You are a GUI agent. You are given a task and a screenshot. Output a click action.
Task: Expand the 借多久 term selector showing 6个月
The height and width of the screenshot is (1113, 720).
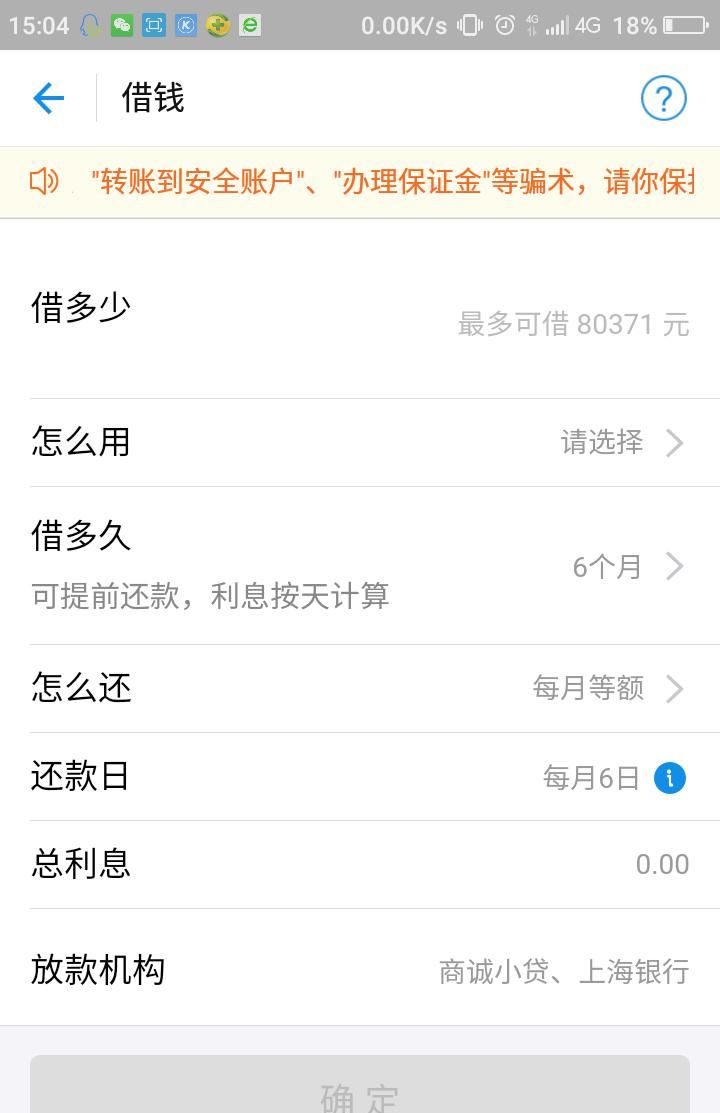click(630, 565)
